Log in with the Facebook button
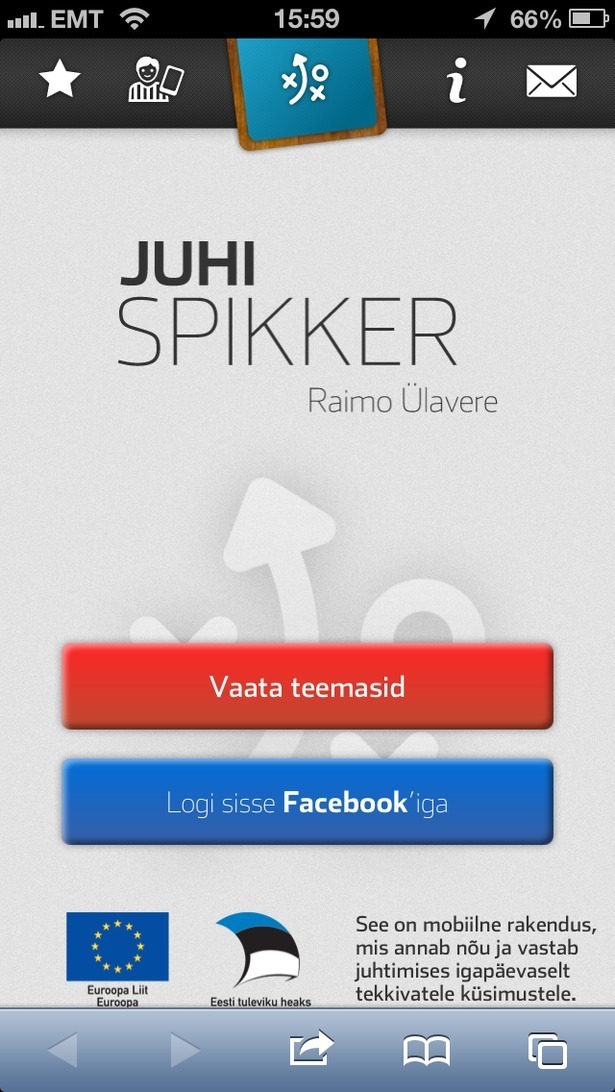The image size is (615, 1092). pos(307,802)
